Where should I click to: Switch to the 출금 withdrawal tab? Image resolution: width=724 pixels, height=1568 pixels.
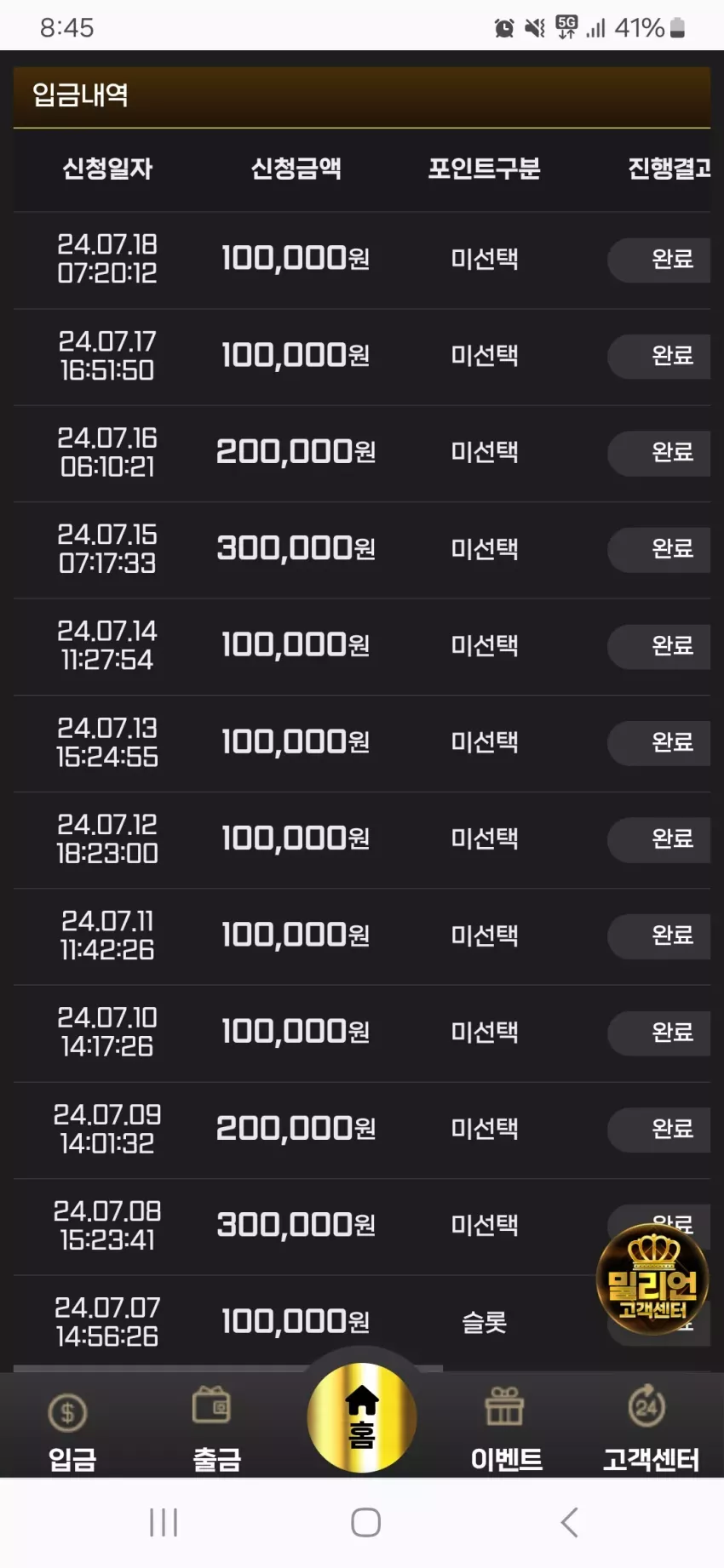pyautogui.click(x=216, y=1432)
